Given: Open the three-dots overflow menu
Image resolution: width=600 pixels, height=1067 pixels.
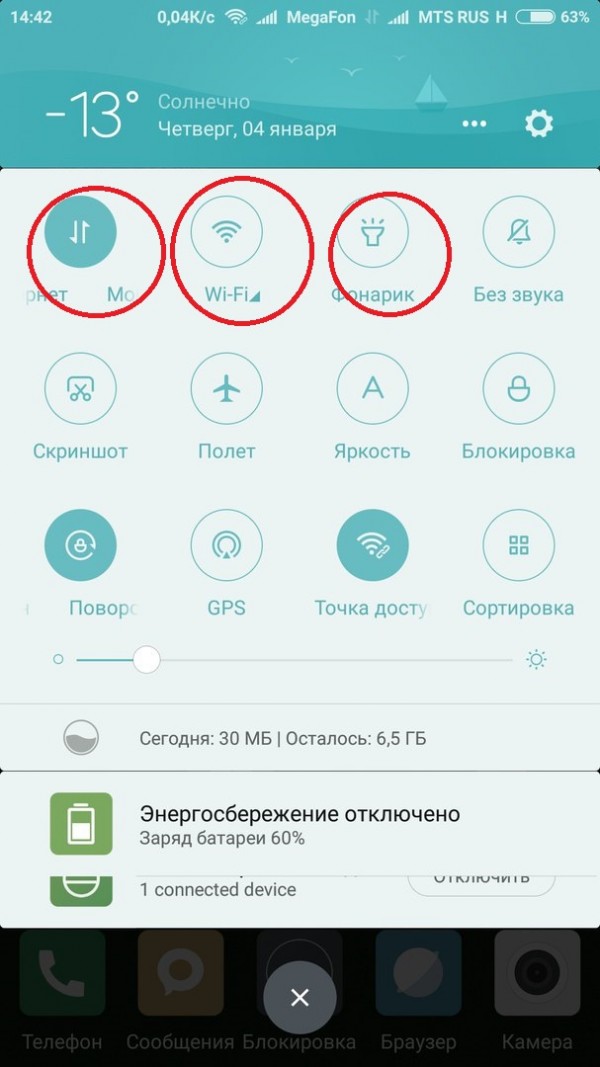Looking at the screenshot, I should [x=474, y=124].
